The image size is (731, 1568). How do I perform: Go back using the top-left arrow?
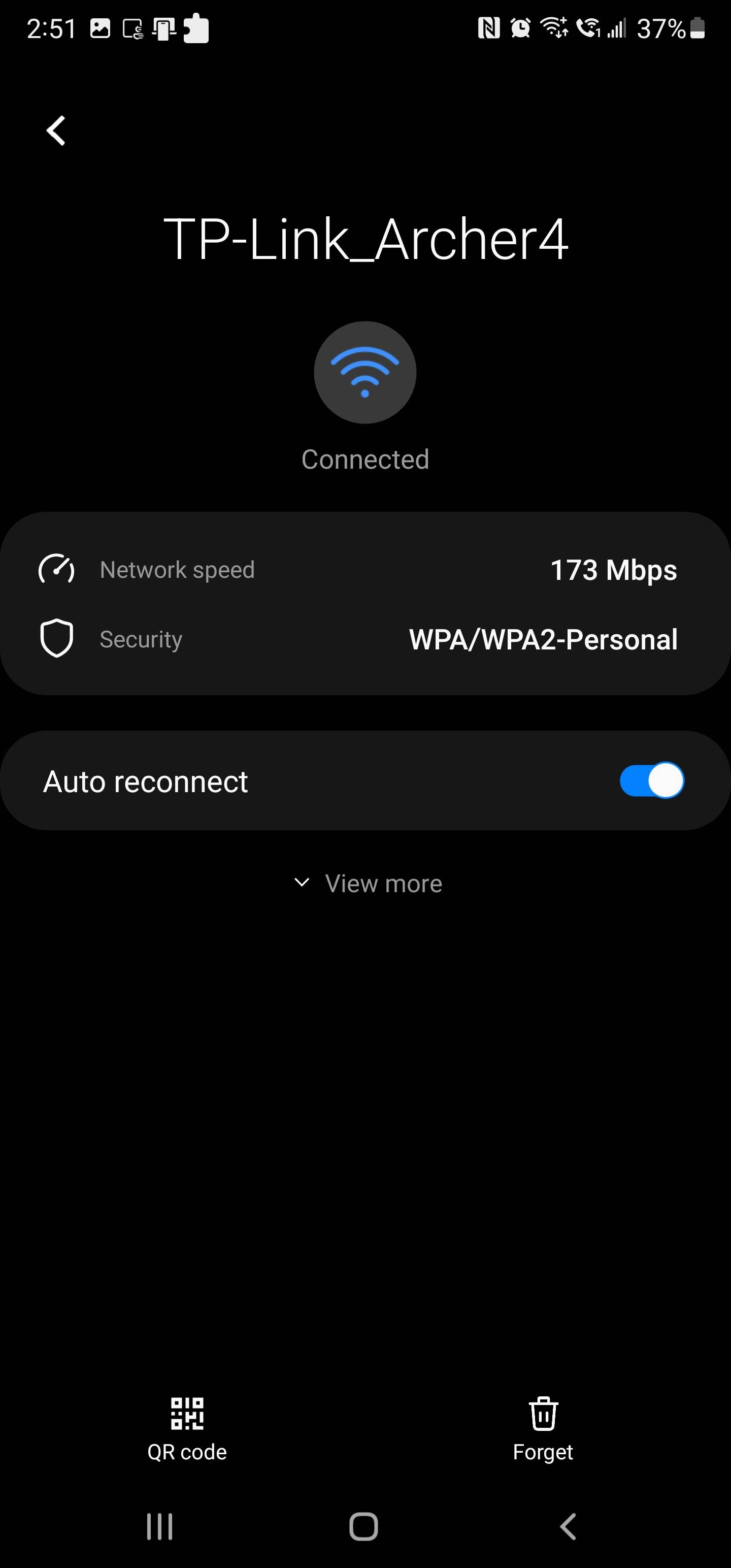coord(56,131)
